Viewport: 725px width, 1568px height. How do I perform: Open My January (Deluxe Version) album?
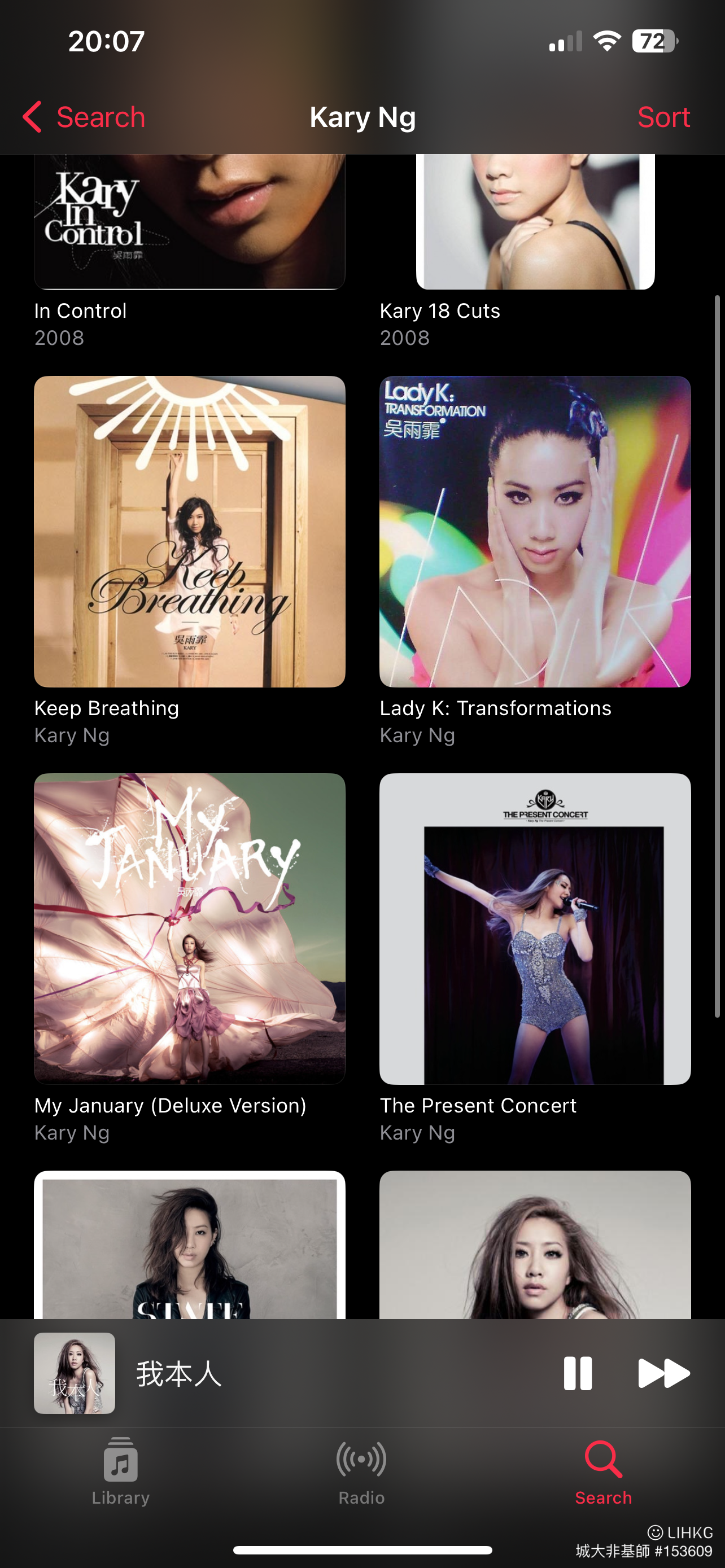(189, 929)
